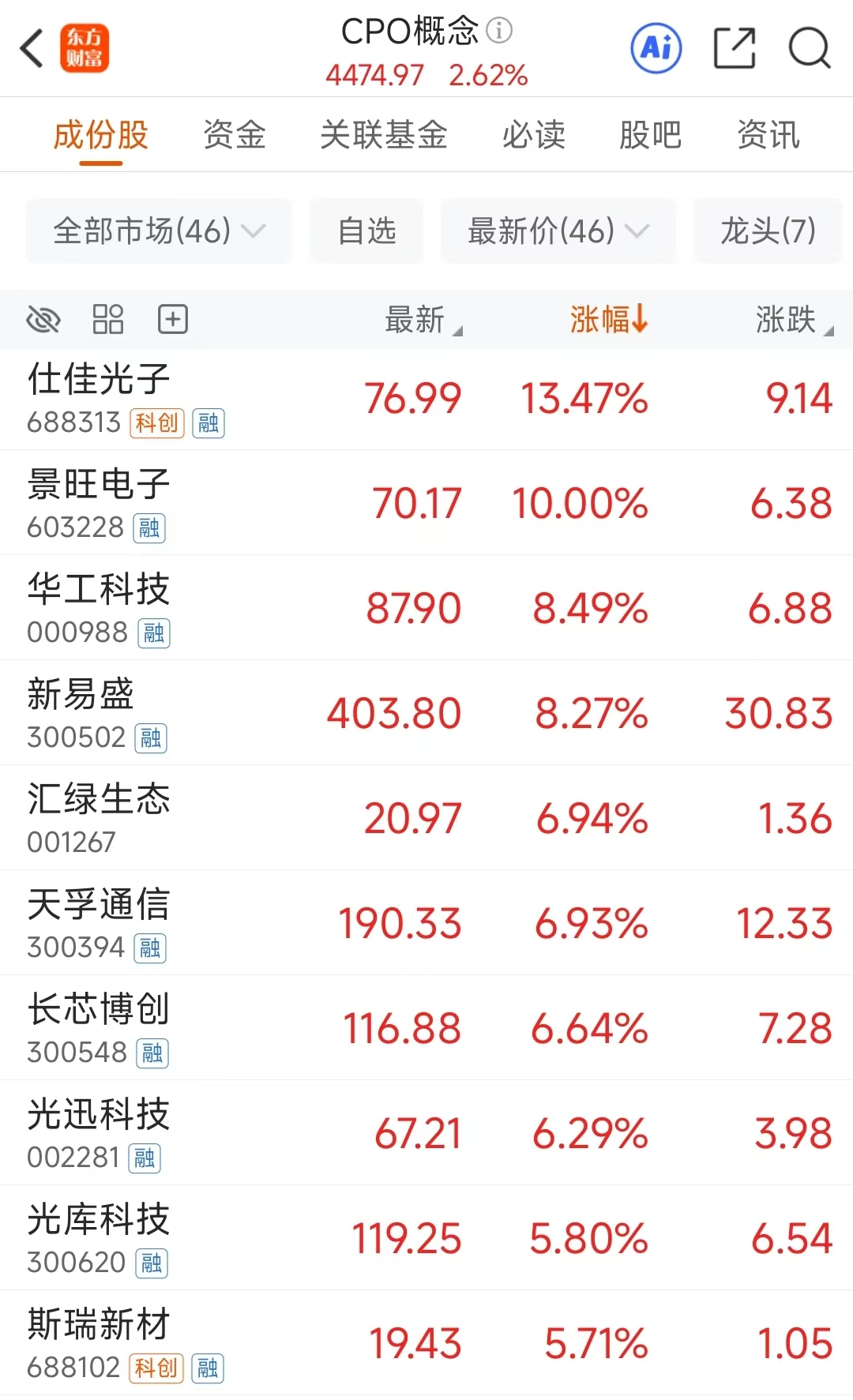Switch to the 关联基金 tab

(383, 135)
